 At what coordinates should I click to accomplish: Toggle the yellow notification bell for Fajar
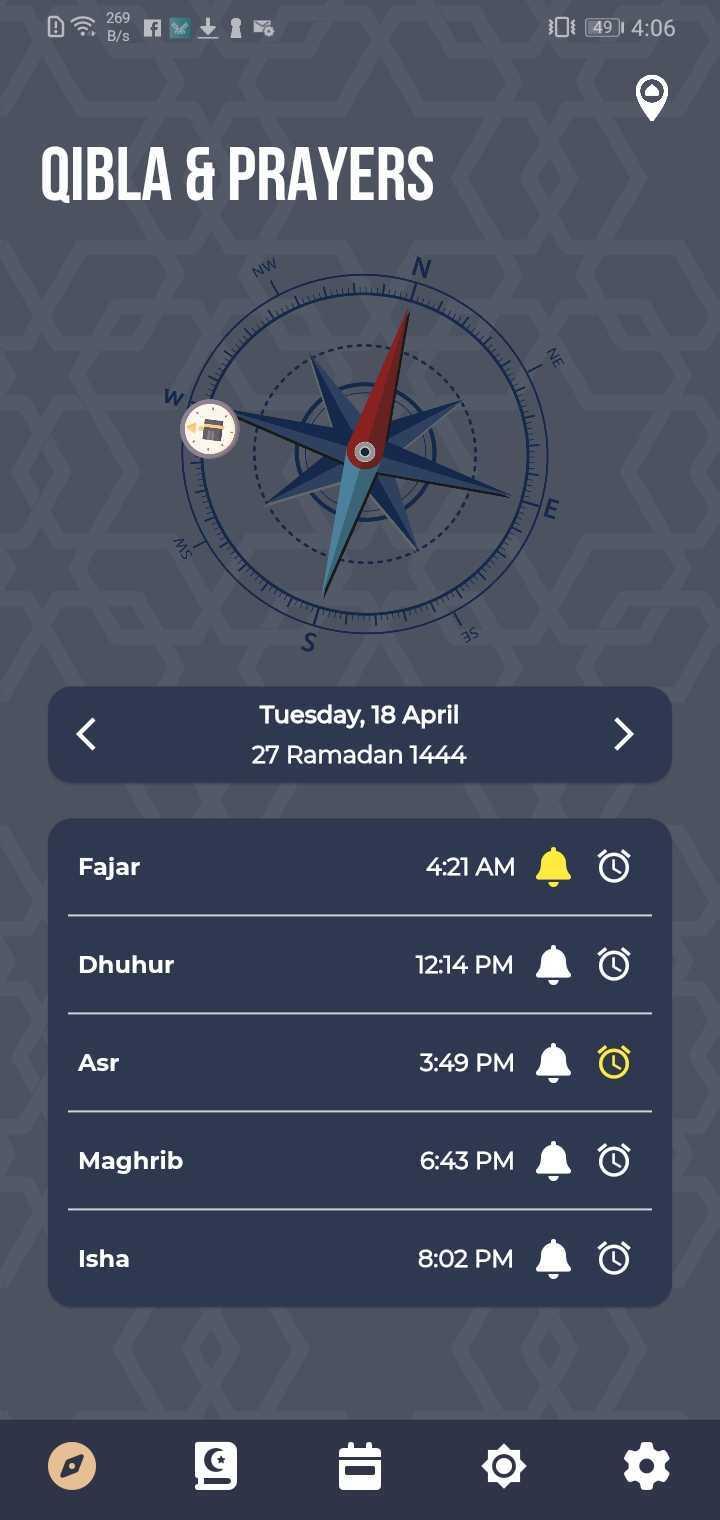click(x=553, y=866)
